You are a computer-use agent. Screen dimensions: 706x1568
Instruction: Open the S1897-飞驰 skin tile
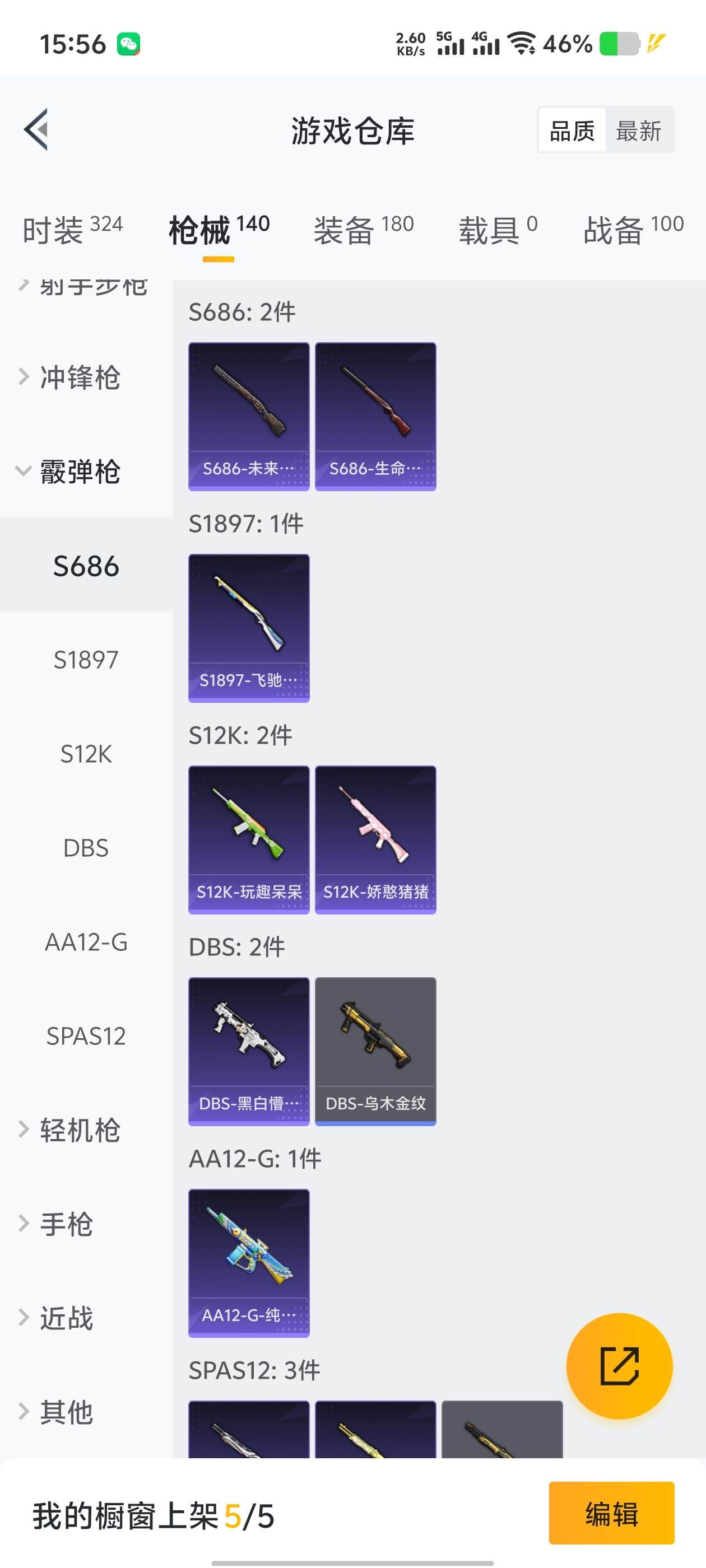(x=249, y=628)
